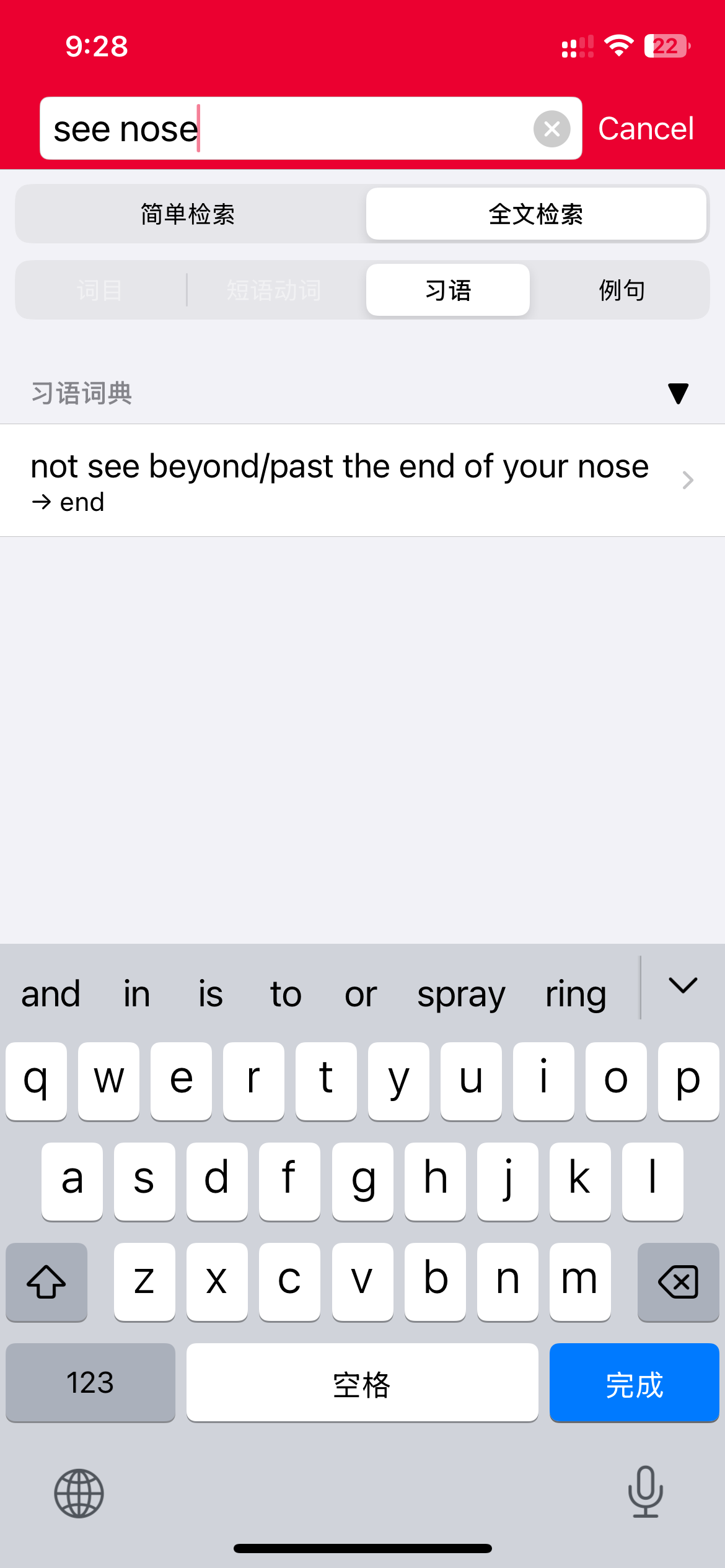
Task: Start dictation with the microphone
Action: (x=646, y=1492)
